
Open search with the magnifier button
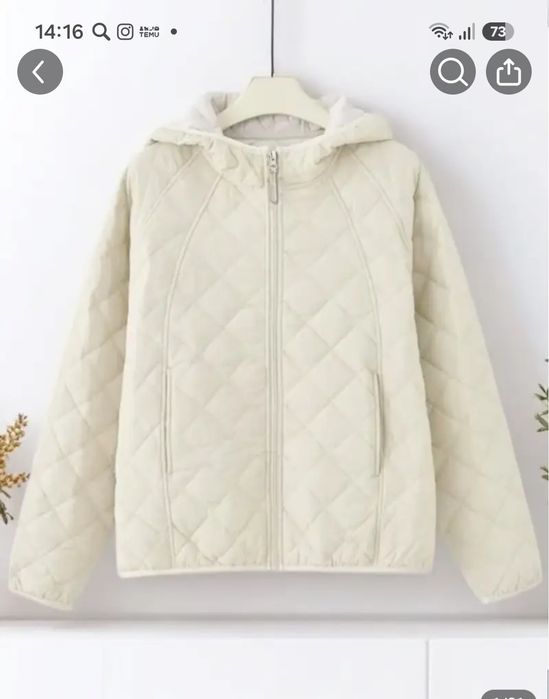tap(453, 72)
